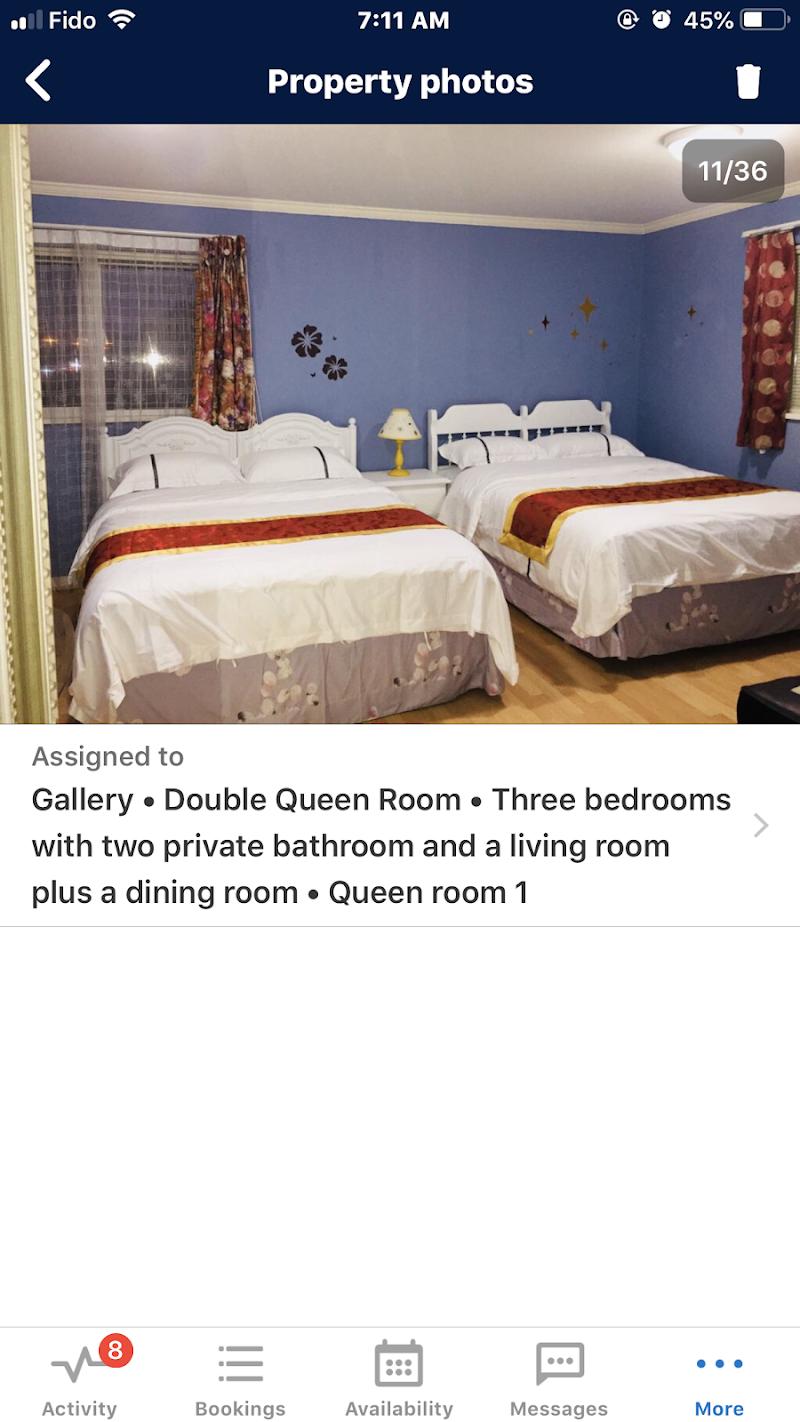Open the Bookings tab
This screenshot has height=1422, width=800.
coord(240,1376)
